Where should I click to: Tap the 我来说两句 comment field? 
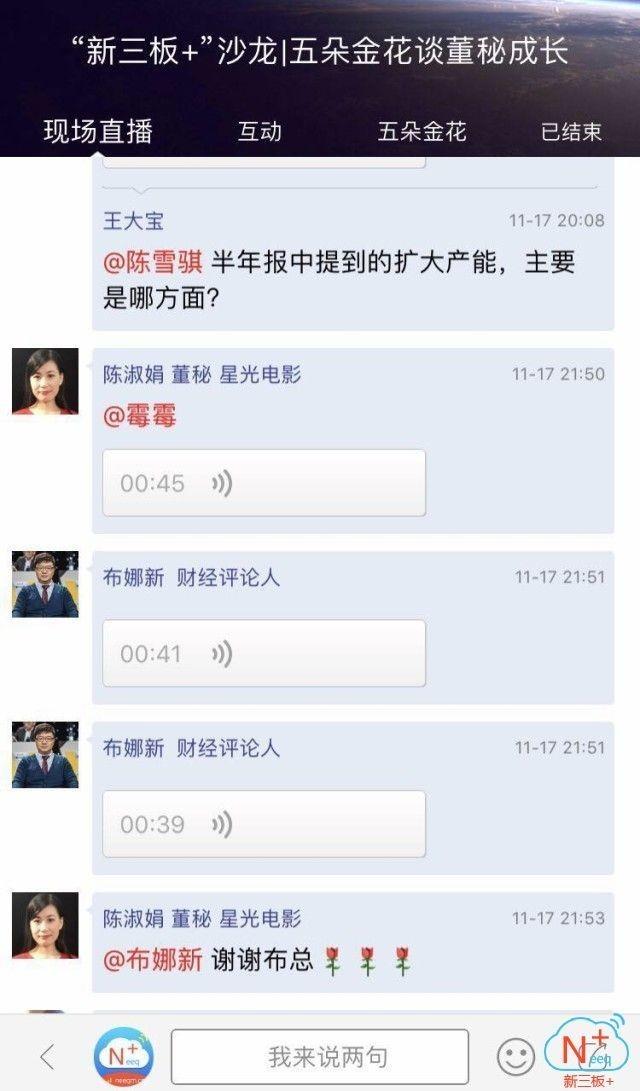(319, 1056)
